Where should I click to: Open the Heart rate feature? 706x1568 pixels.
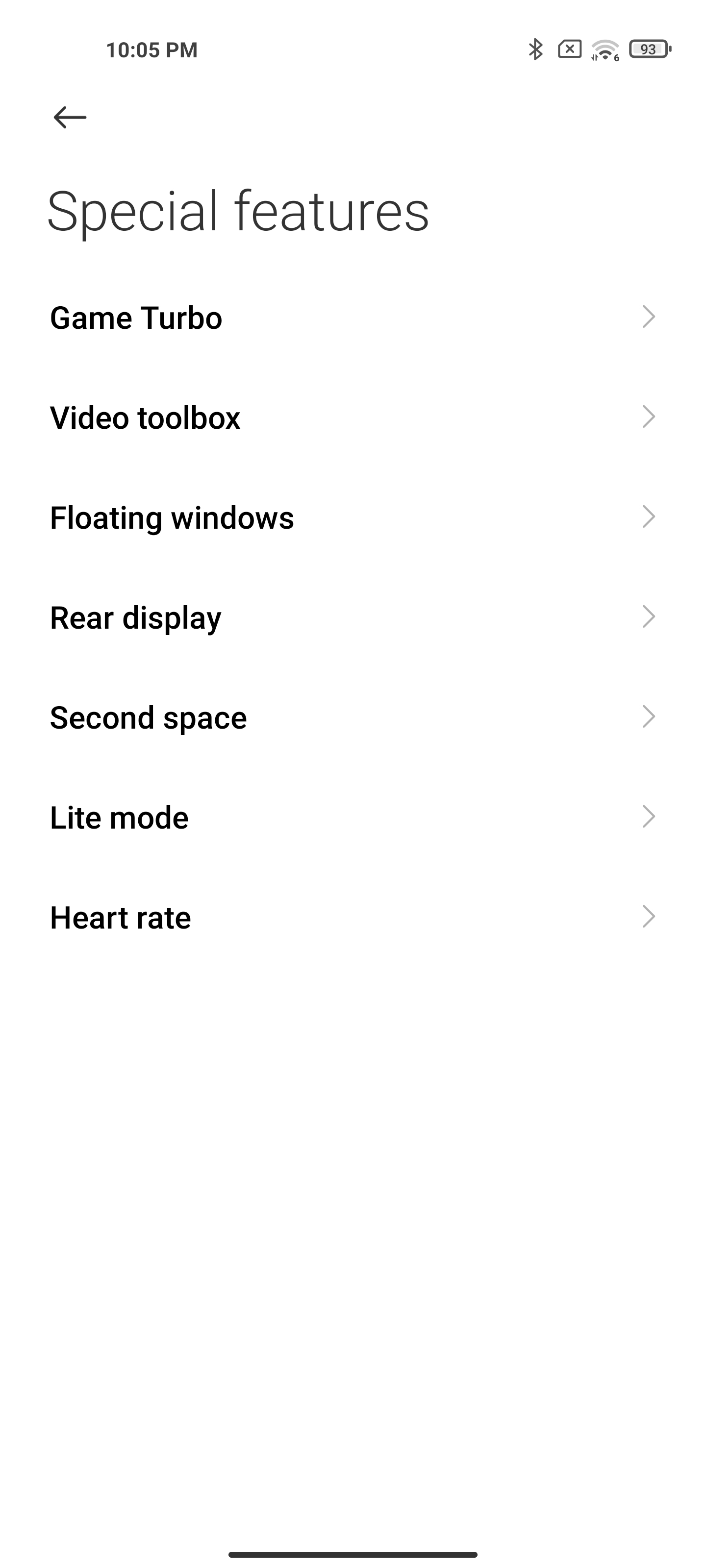click(x=353, y=917)
